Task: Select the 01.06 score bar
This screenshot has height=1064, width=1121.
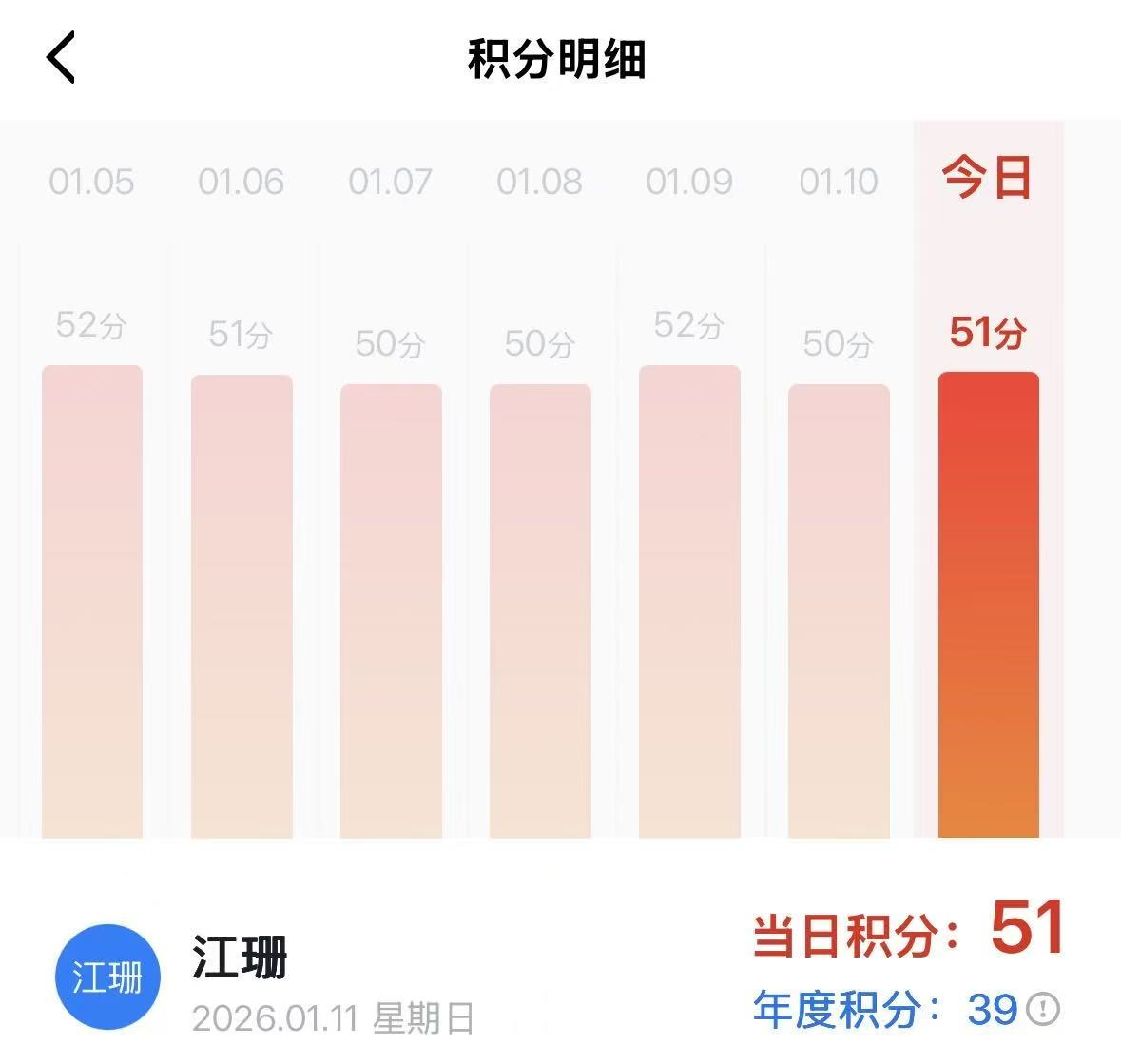Action: pyautogui.click(x=242, y=606)
